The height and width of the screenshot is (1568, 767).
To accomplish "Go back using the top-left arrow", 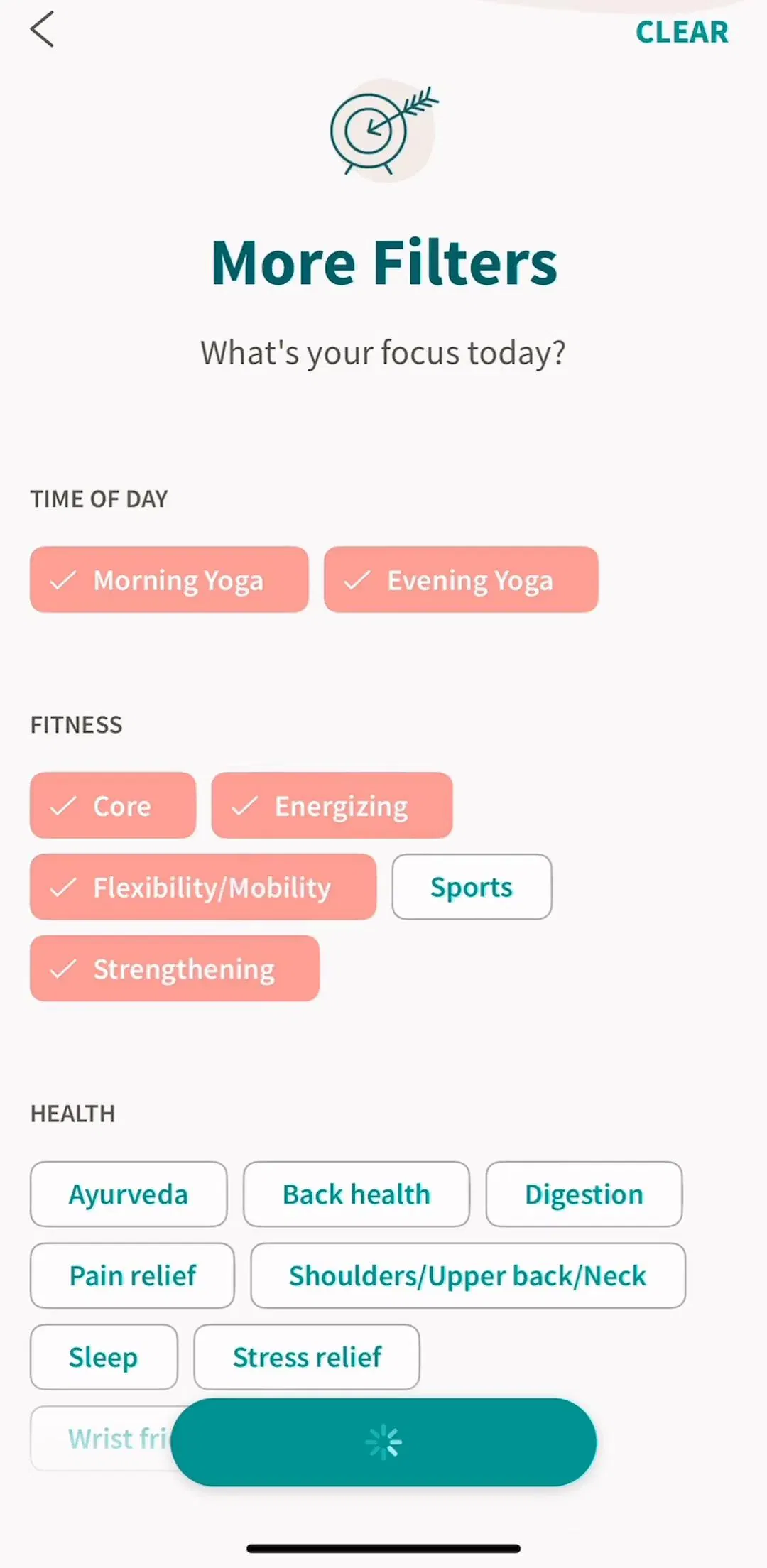I will coord(43,30).
